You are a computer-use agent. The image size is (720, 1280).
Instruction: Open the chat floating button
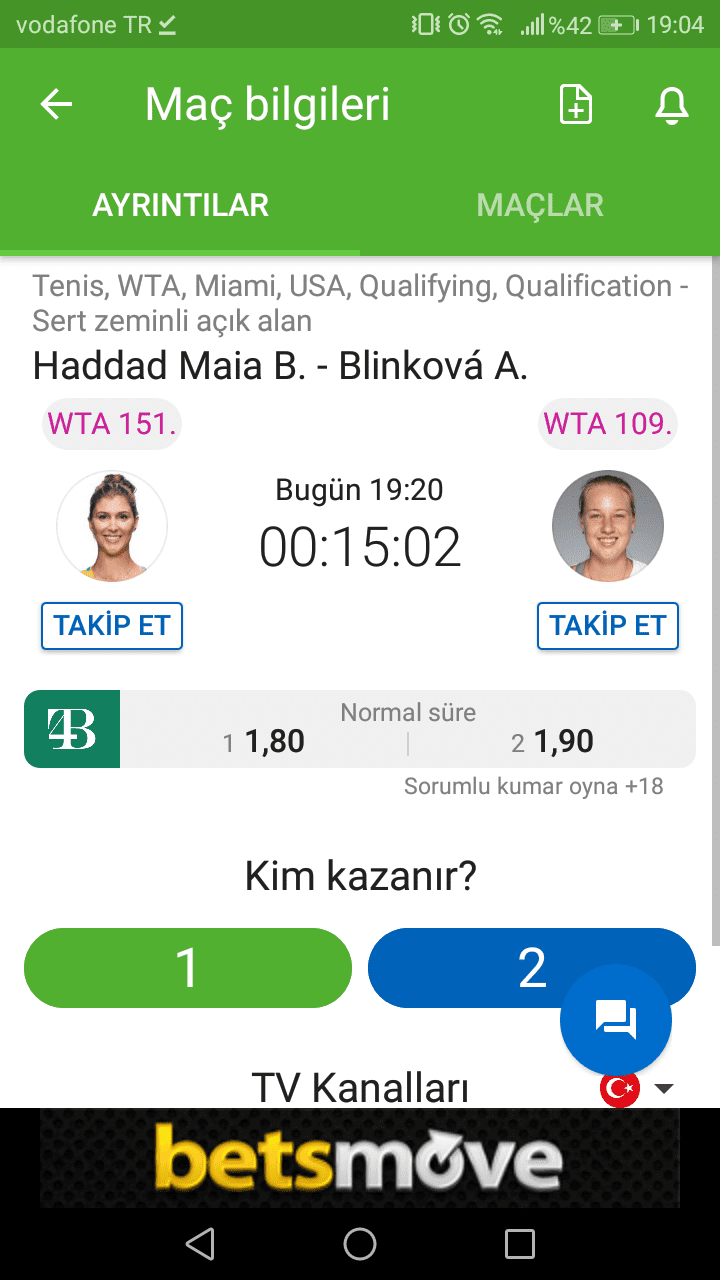coord(616,1020)
